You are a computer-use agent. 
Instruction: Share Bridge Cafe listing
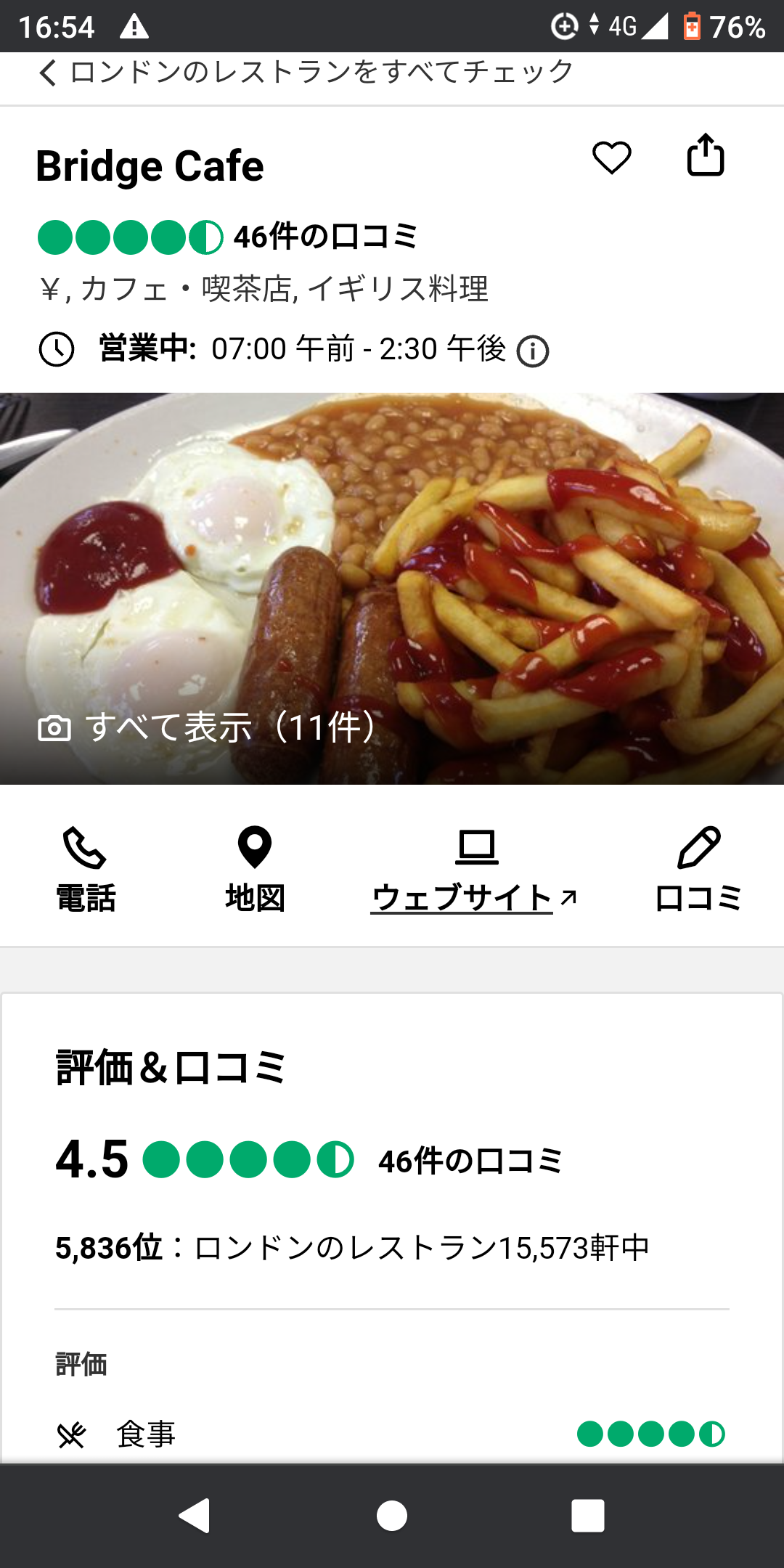[705, 155]
